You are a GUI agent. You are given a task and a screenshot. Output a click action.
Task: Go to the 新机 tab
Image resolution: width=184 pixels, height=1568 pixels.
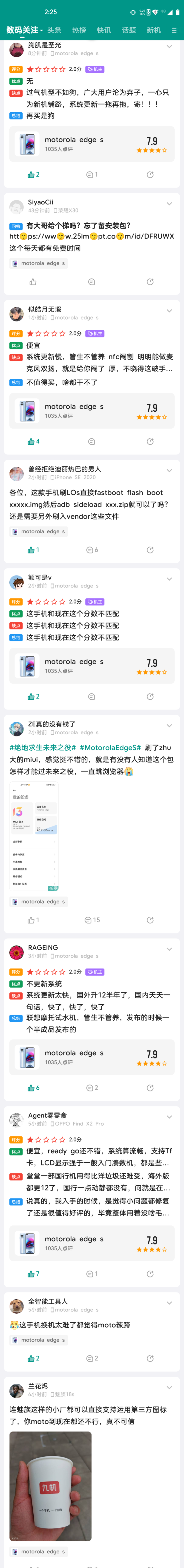point(154,30)
